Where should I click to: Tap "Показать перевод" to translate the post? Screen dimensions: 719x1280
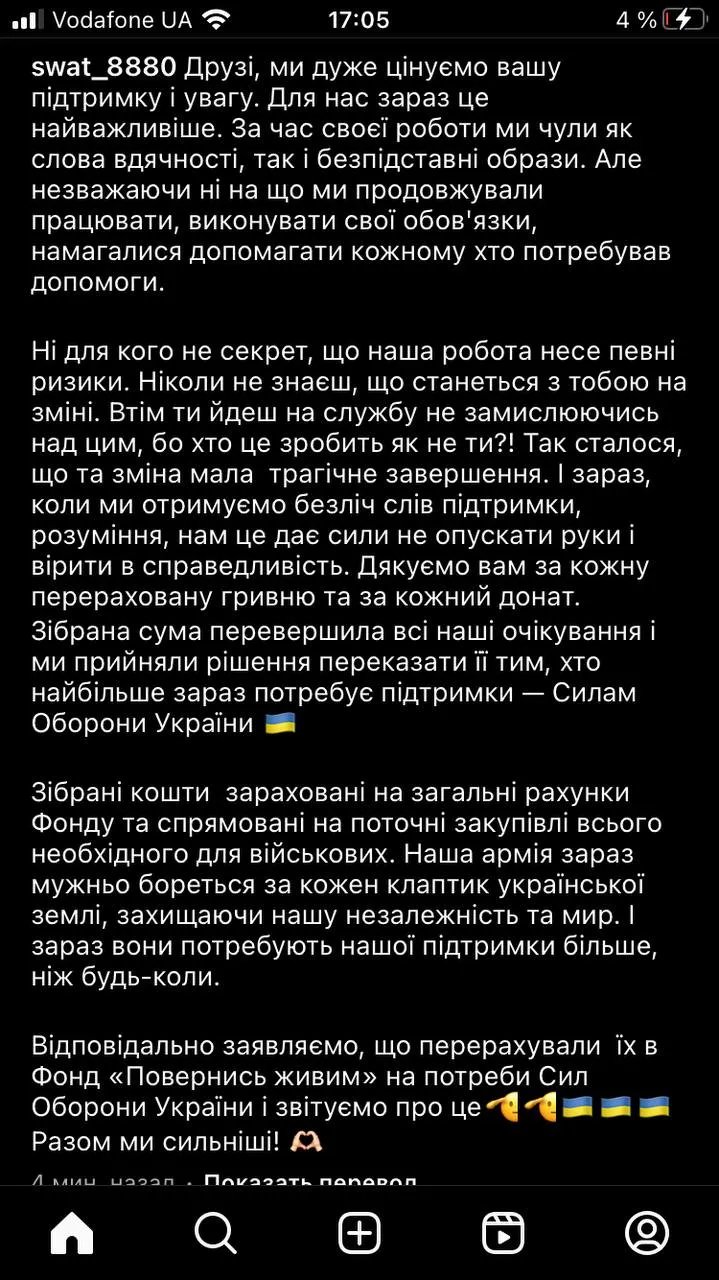pyautogui.click(x=311, y=1180)
